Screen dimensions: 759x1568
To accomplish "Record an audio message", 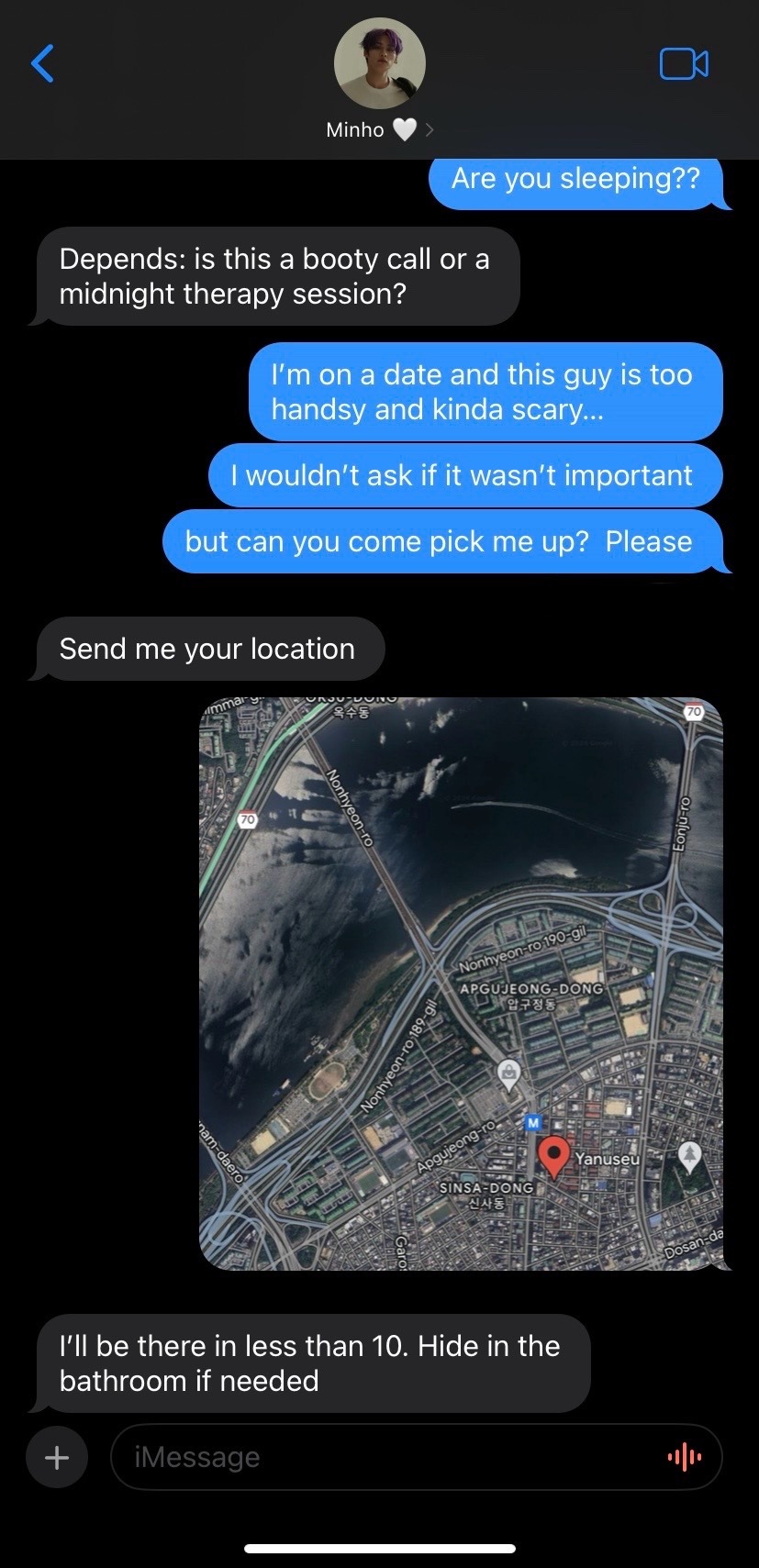I will tap(685, 1457).
